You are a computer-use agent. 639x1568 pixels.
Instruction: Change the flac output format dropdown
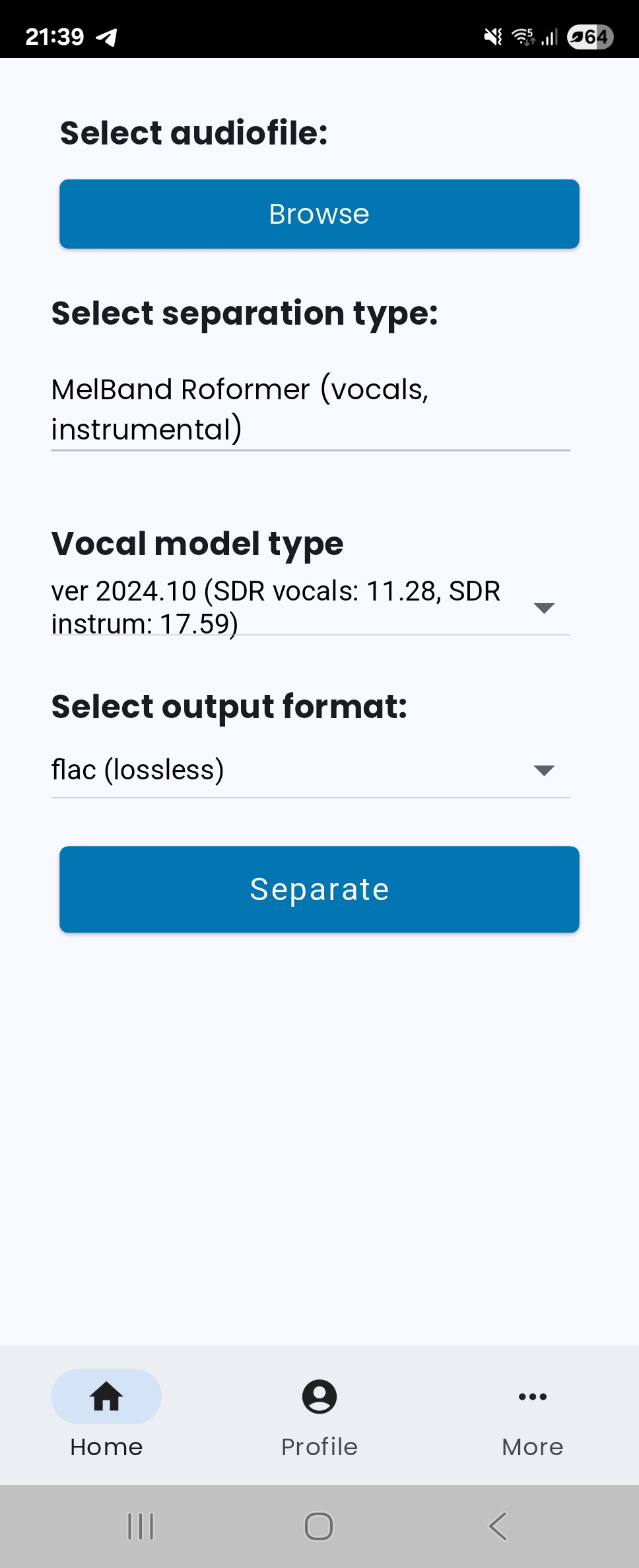pos(310,770)
